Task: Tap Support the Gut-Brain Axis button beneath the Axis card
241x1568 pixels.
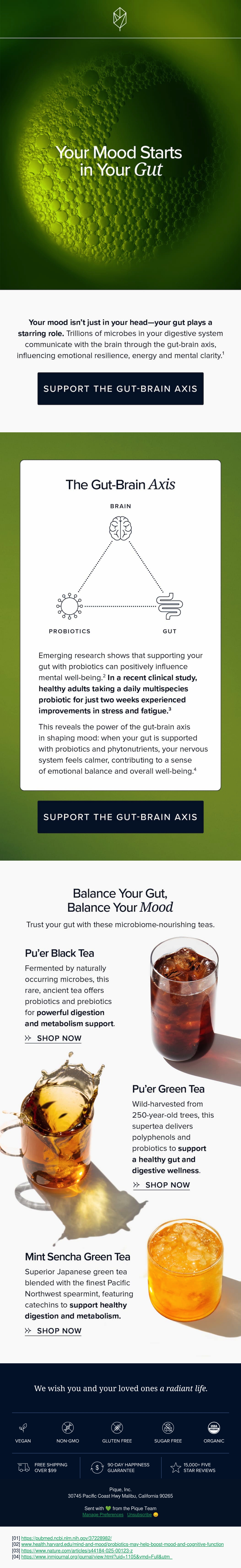Action: coord(120,817)
